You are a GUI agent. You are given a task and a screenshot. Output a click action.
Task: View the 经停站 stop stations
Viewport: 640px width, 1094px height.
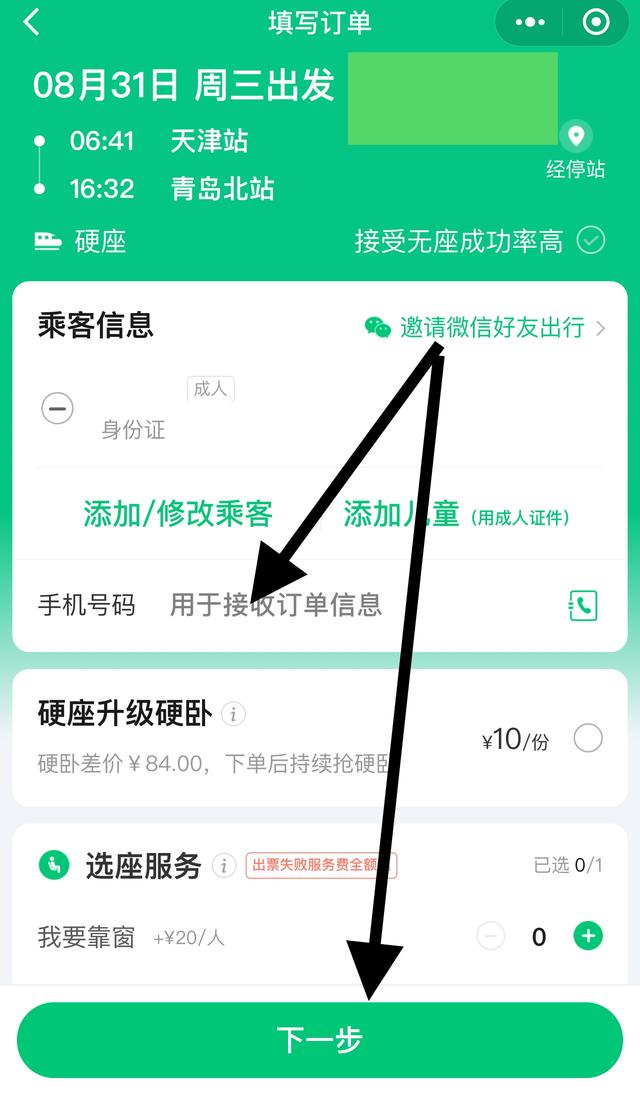tap(575, 150)
